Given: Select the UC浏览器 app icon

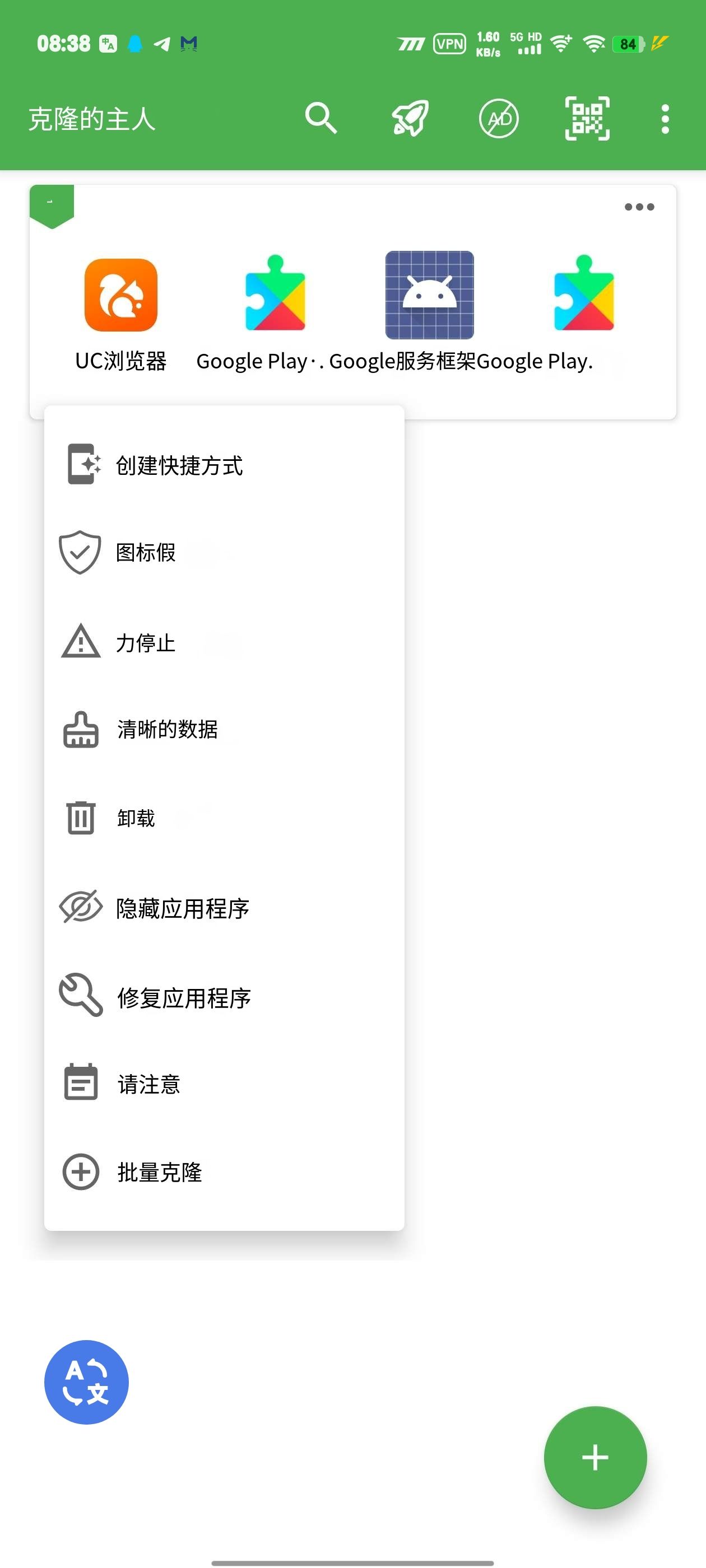Looking at the screenshot, I should pos(122,295).
